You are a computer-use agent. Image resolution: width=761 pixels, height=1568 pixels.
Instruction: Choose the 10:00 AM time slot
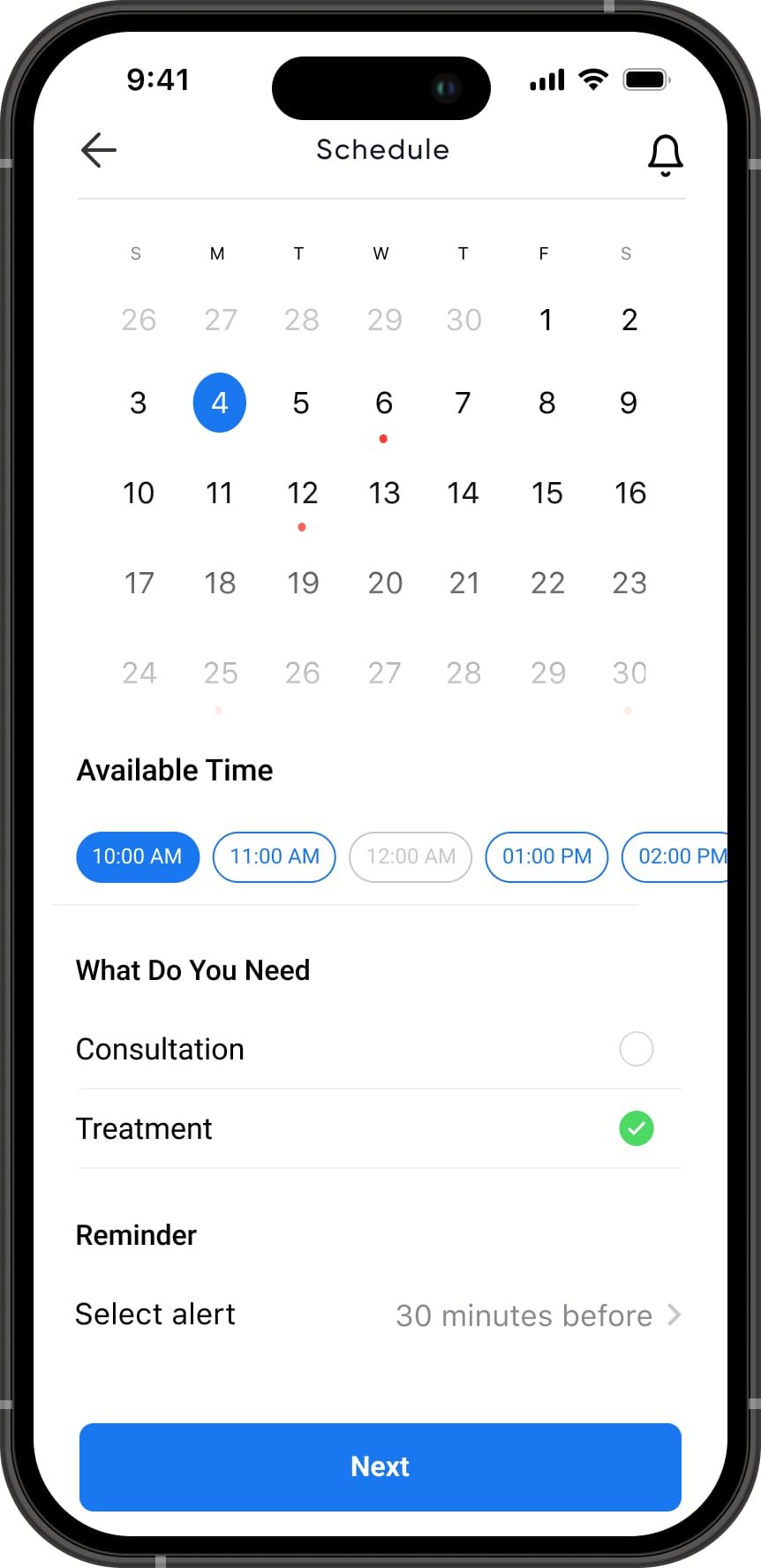(138, 856)
